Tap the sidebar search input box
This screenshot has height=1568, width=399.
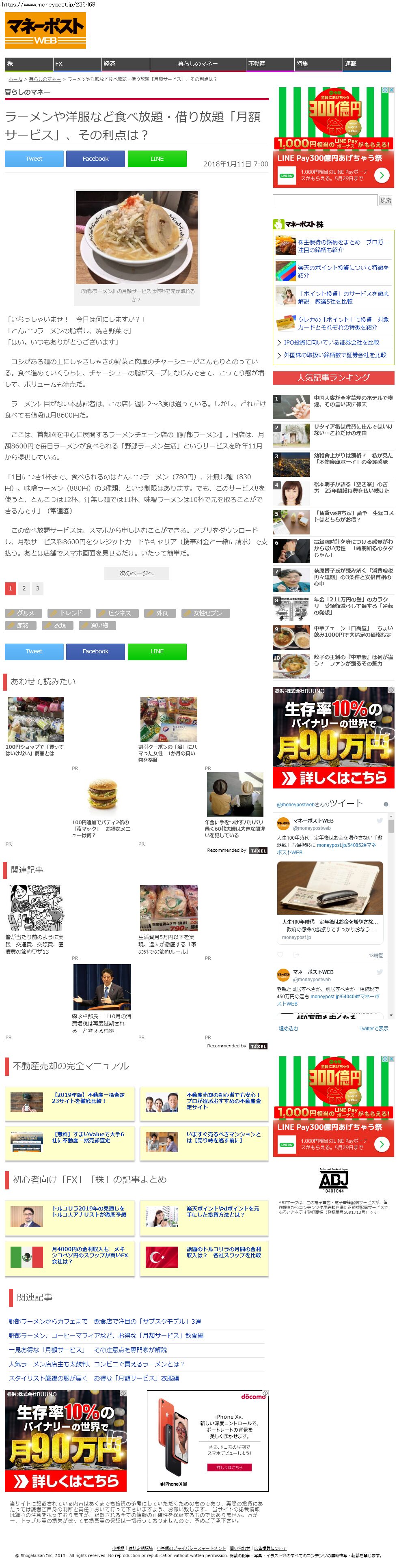325,200
